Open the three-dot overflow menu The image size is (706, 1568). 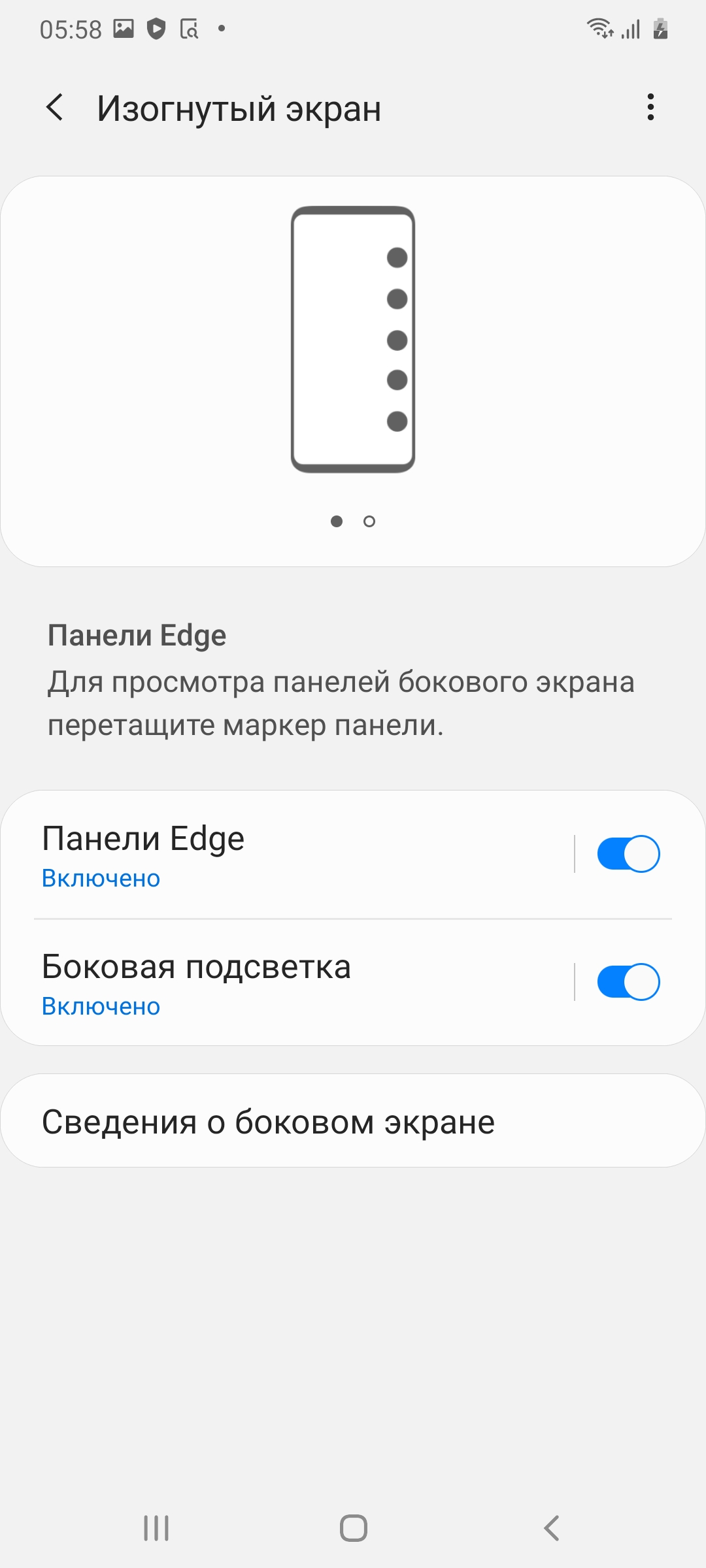point(650,107)
